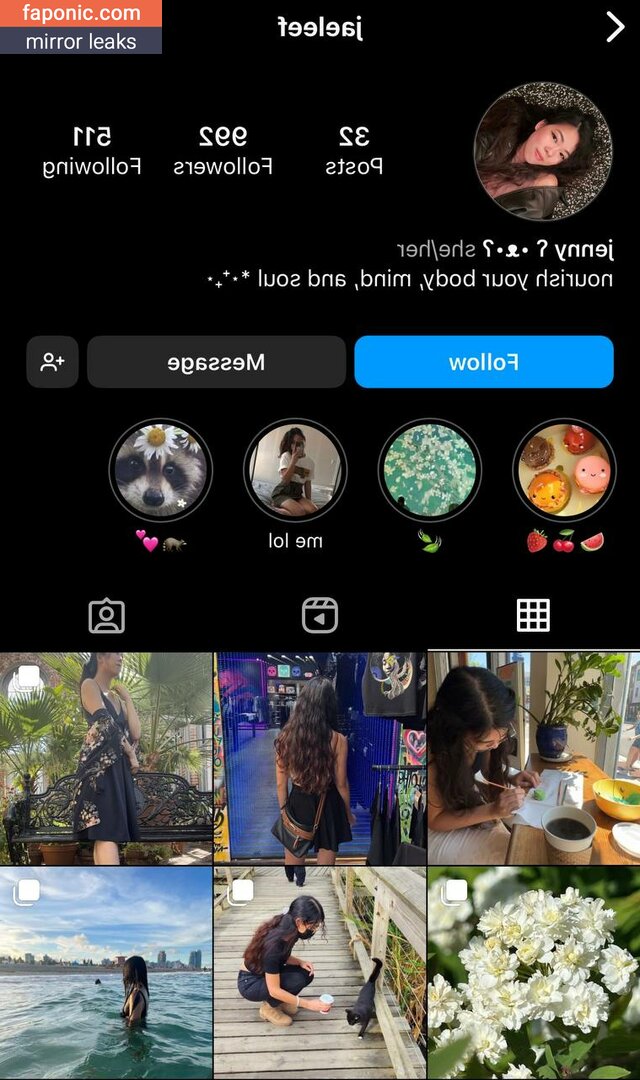Open the 511 Following list
The image size is (640, 1080).
click(x=92, y=150)
